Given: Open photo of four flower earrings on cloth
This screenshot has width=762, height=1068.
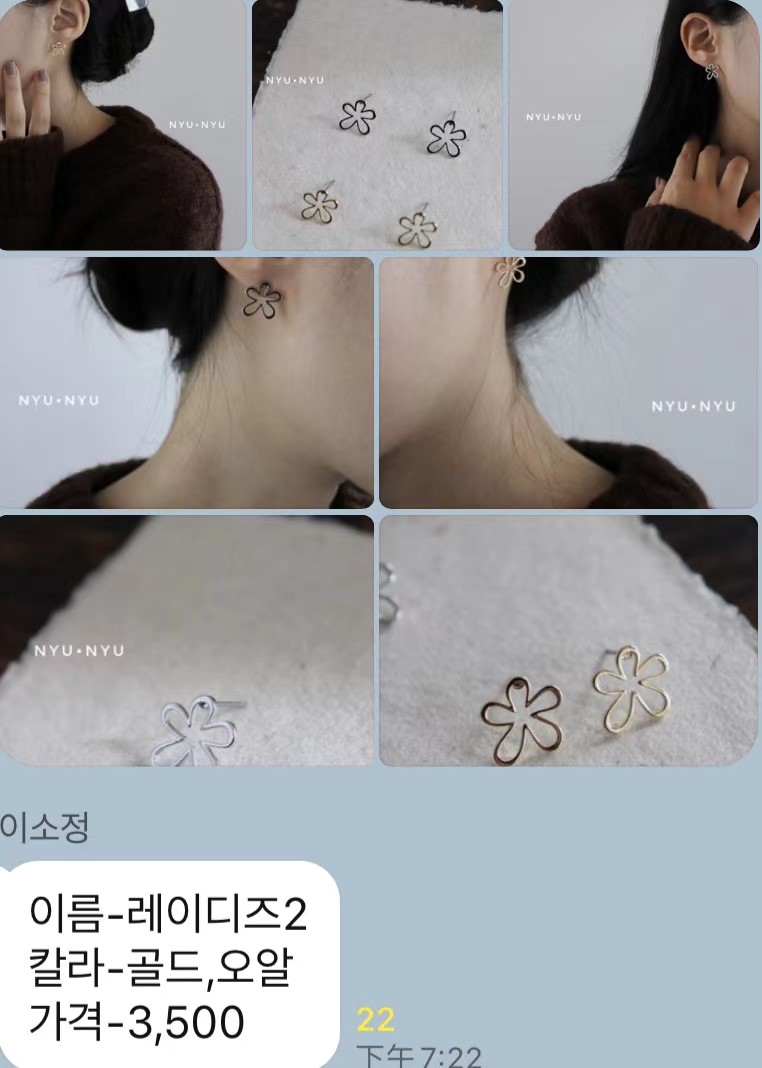Looking at the screenshot, I should (377, 125).
